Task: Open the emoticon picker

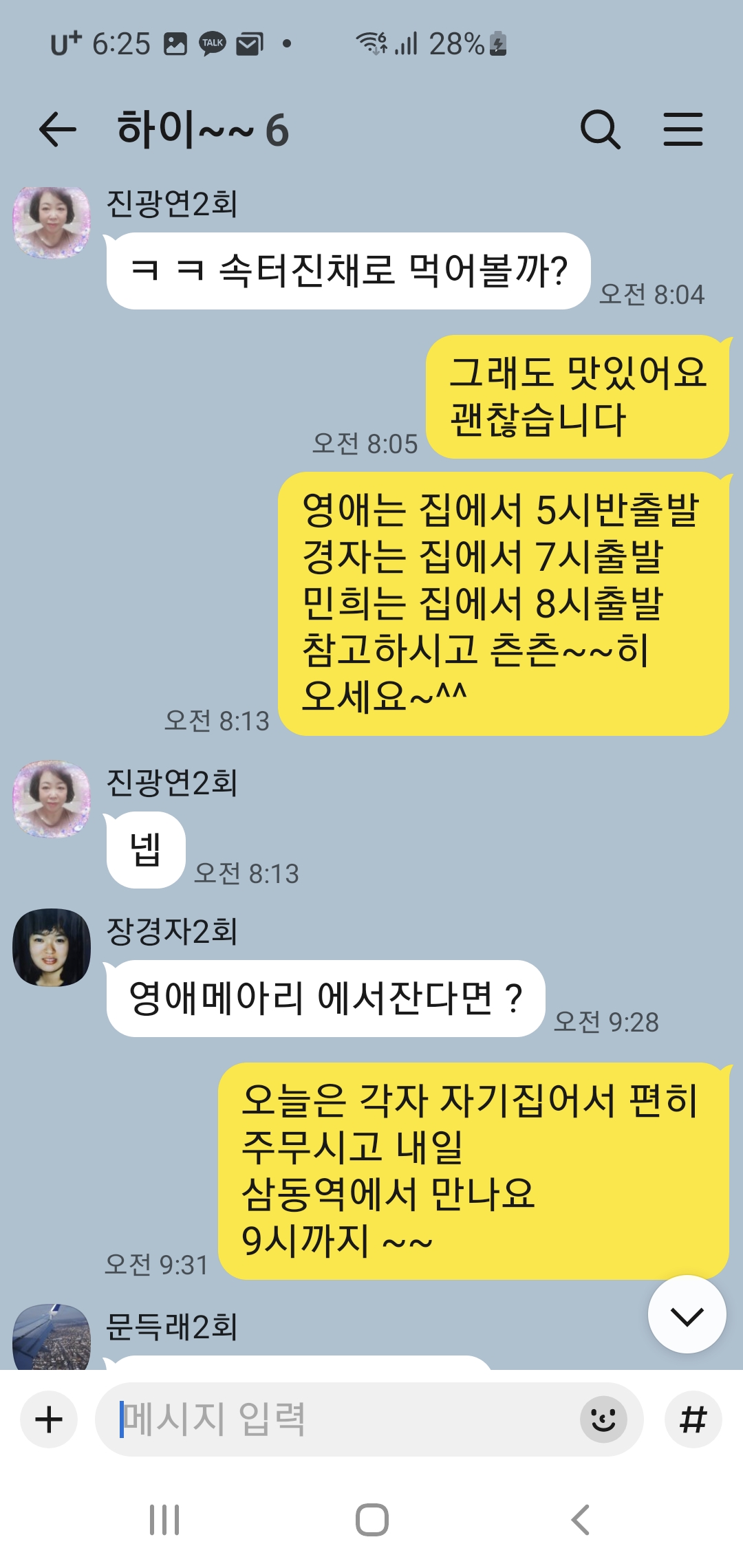Action: pos(603,1419)
